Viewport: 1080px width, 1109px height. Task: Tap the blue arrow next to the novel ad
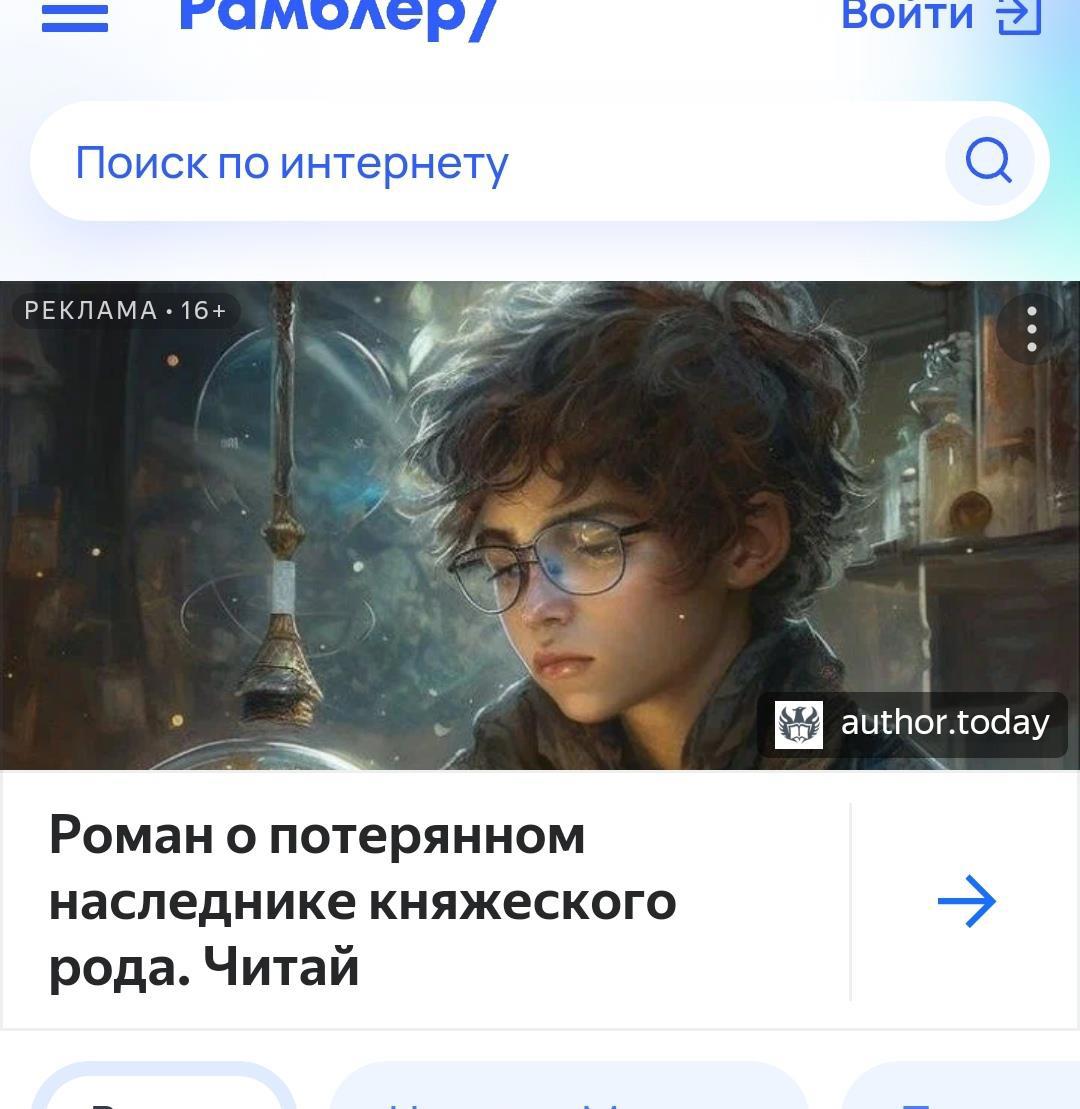966,902
